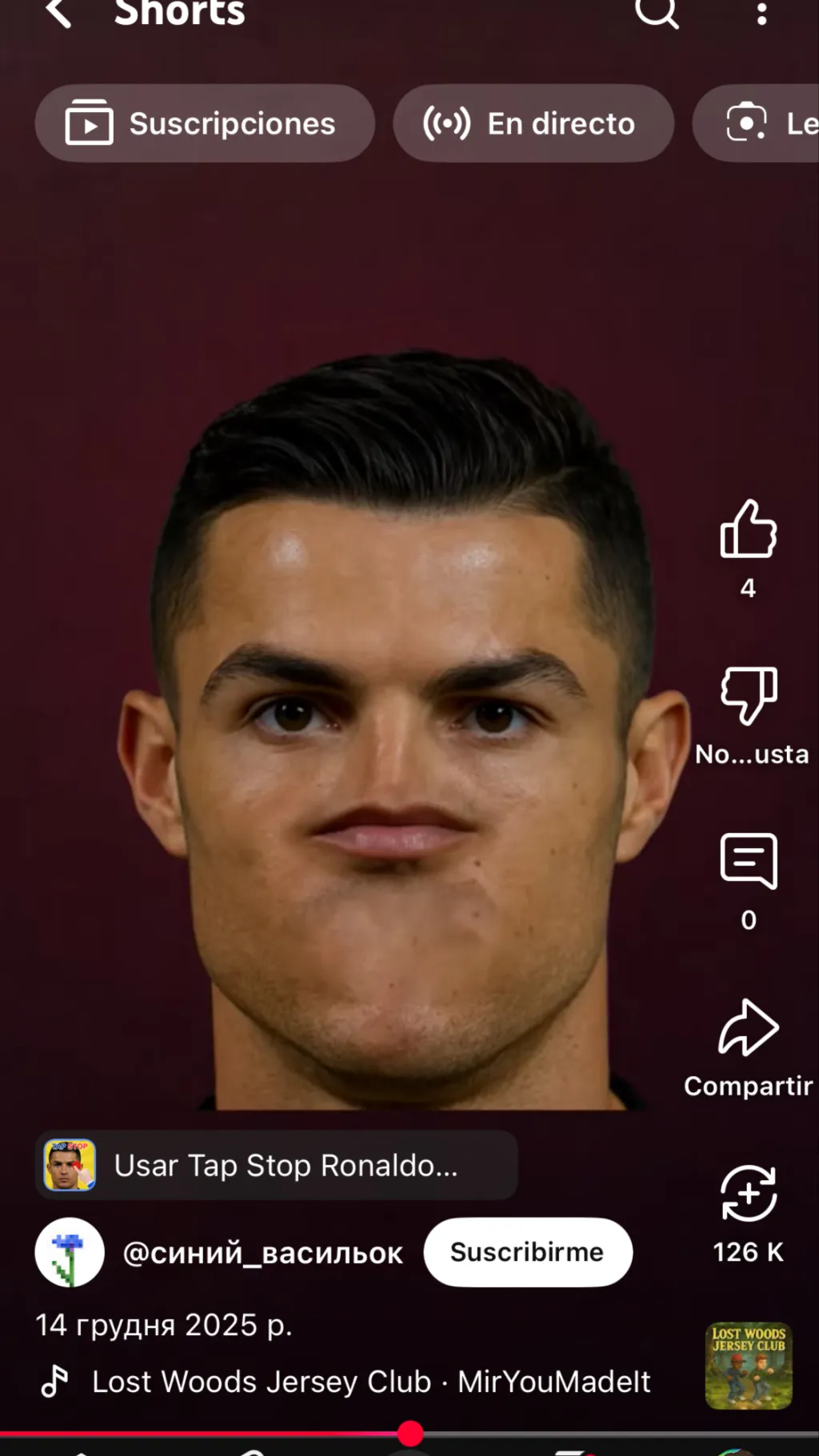819x1456 pixels.
Task: Like this Short
Action: (x=749, y=530)
